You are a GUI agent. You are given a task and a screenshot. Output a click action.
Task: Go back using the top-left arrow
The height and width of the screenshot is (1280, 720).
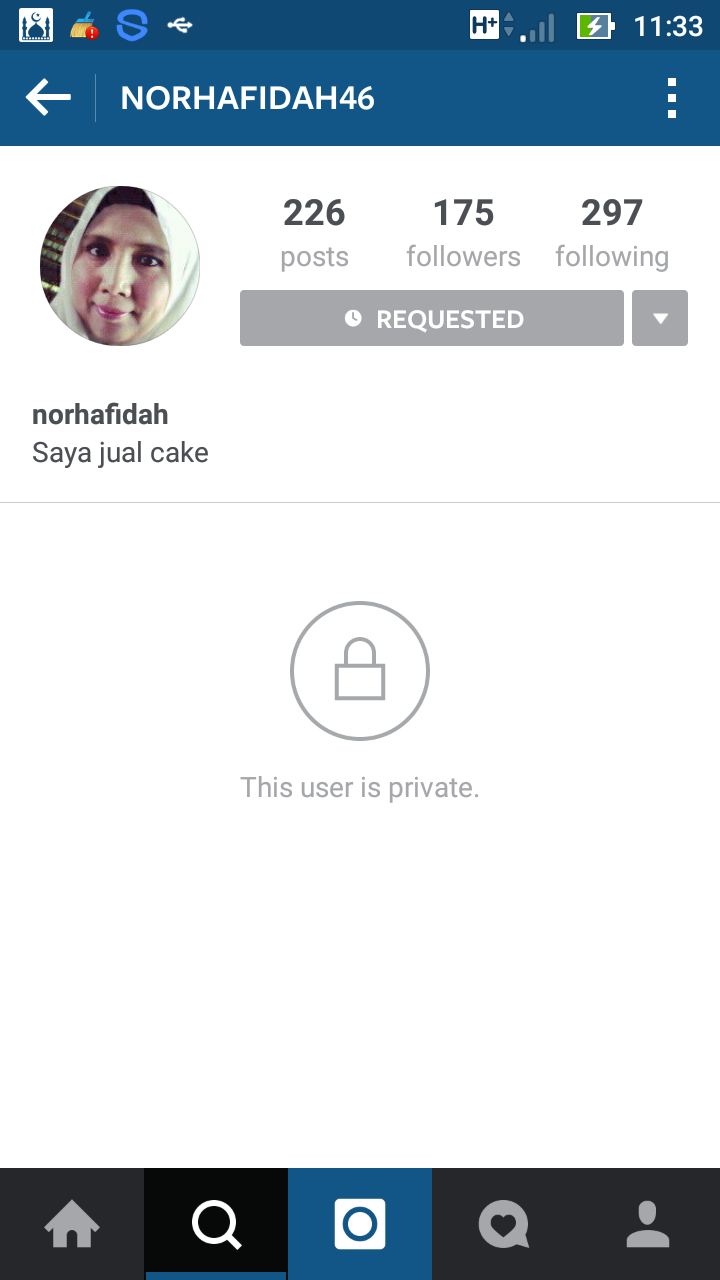[48, 98]
